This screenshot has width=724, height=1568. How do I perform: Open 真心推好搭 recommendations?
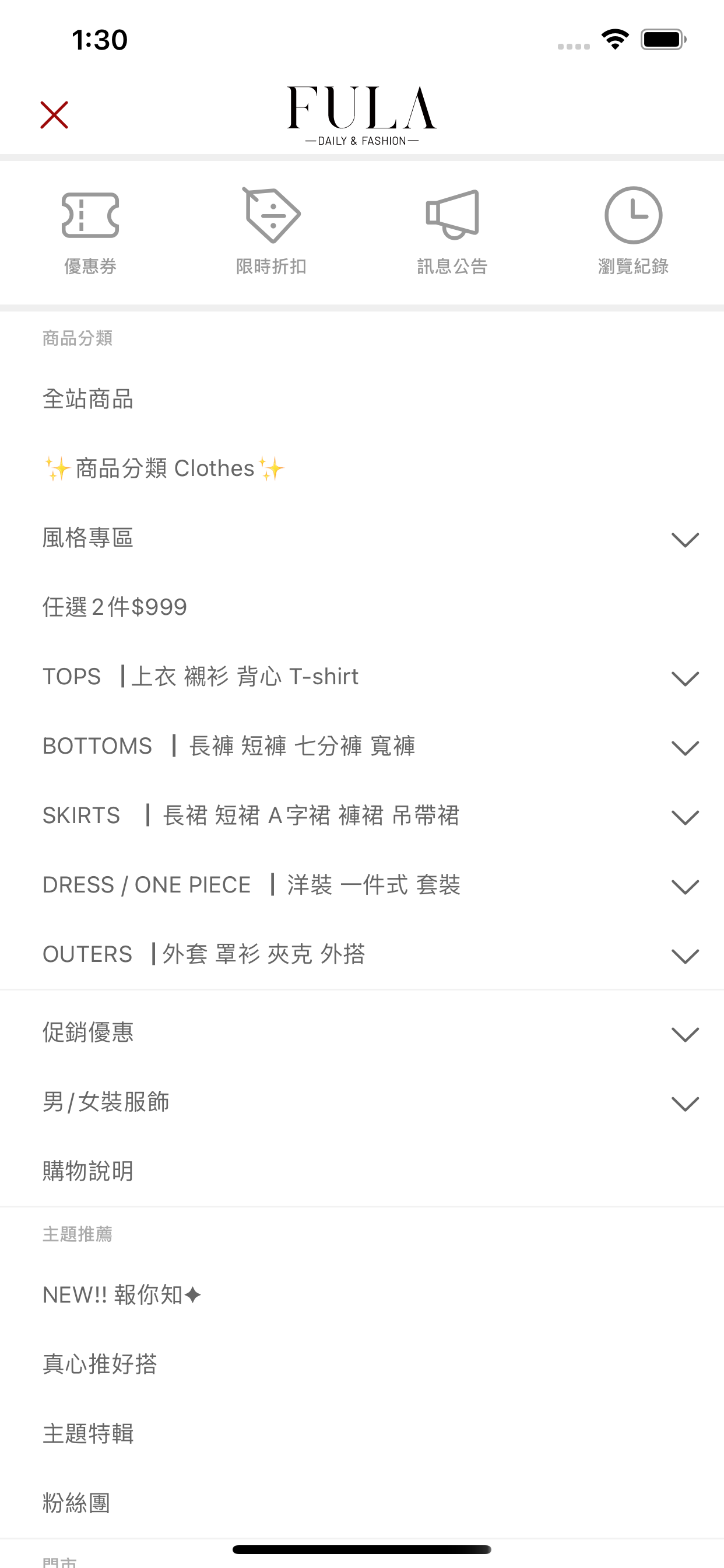[362, 1364]
